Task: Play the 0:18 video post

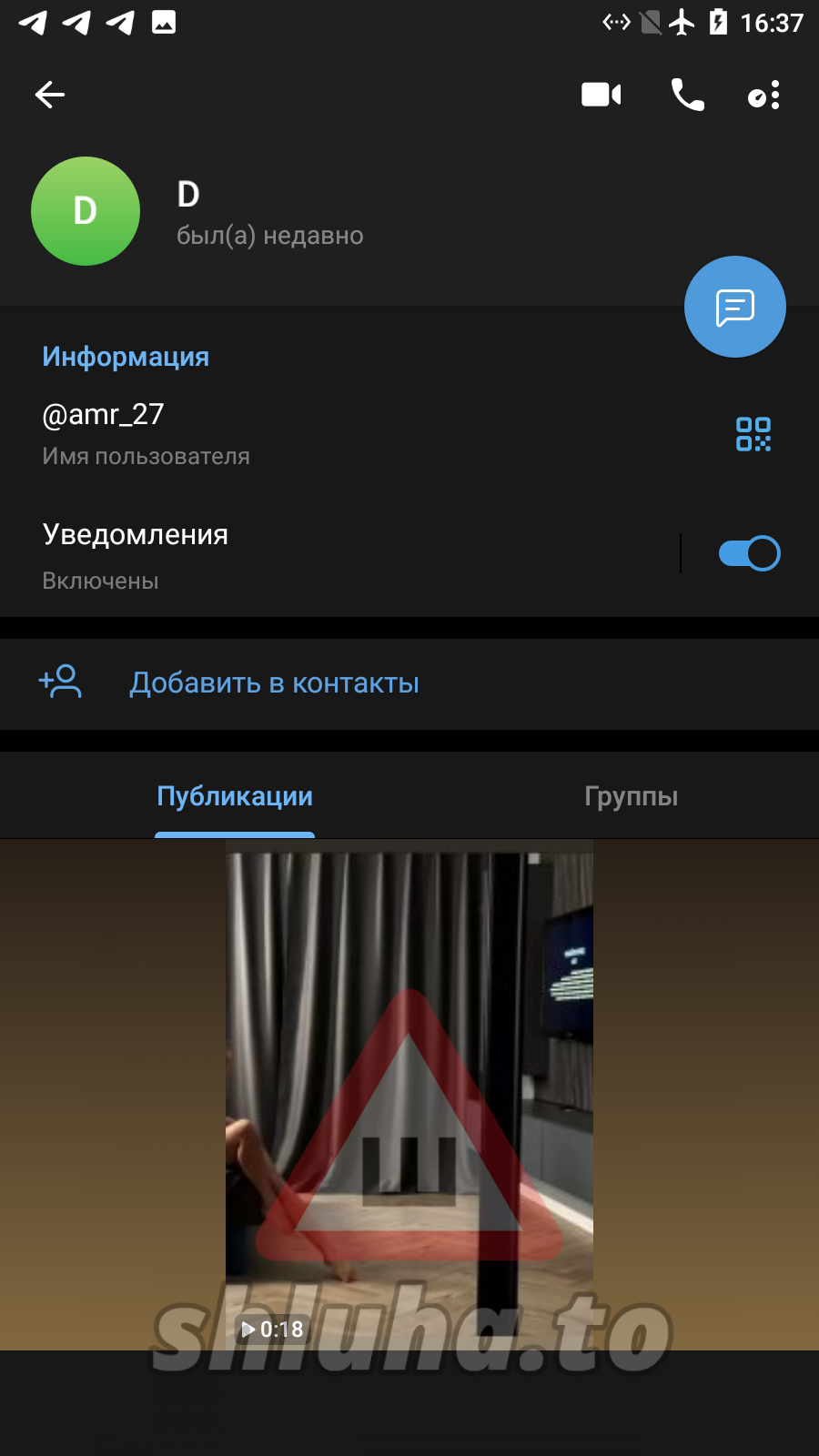Action: pyautogui.click(x=409, y=1092)
